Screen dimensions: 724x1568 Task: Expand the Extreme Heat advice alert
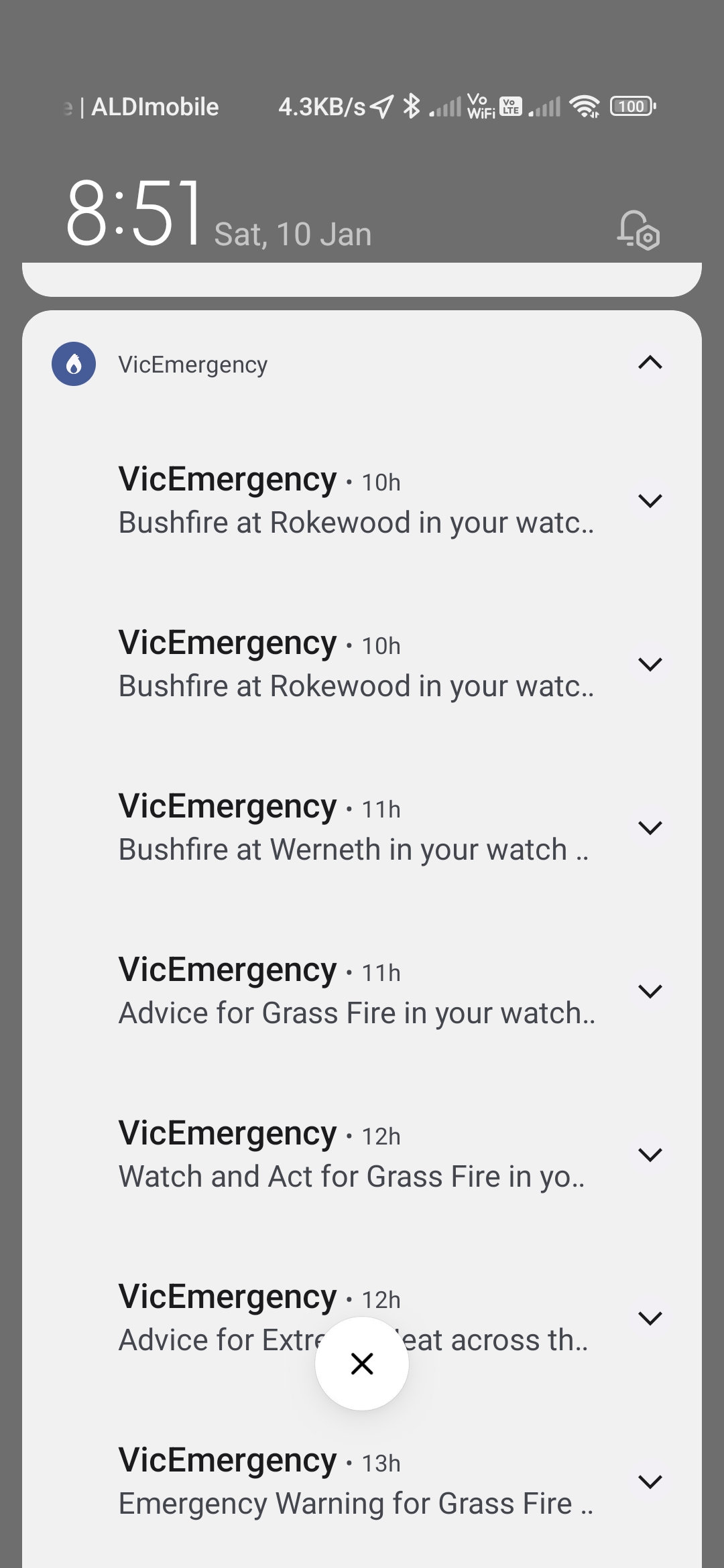click(x=650, y=1319)
